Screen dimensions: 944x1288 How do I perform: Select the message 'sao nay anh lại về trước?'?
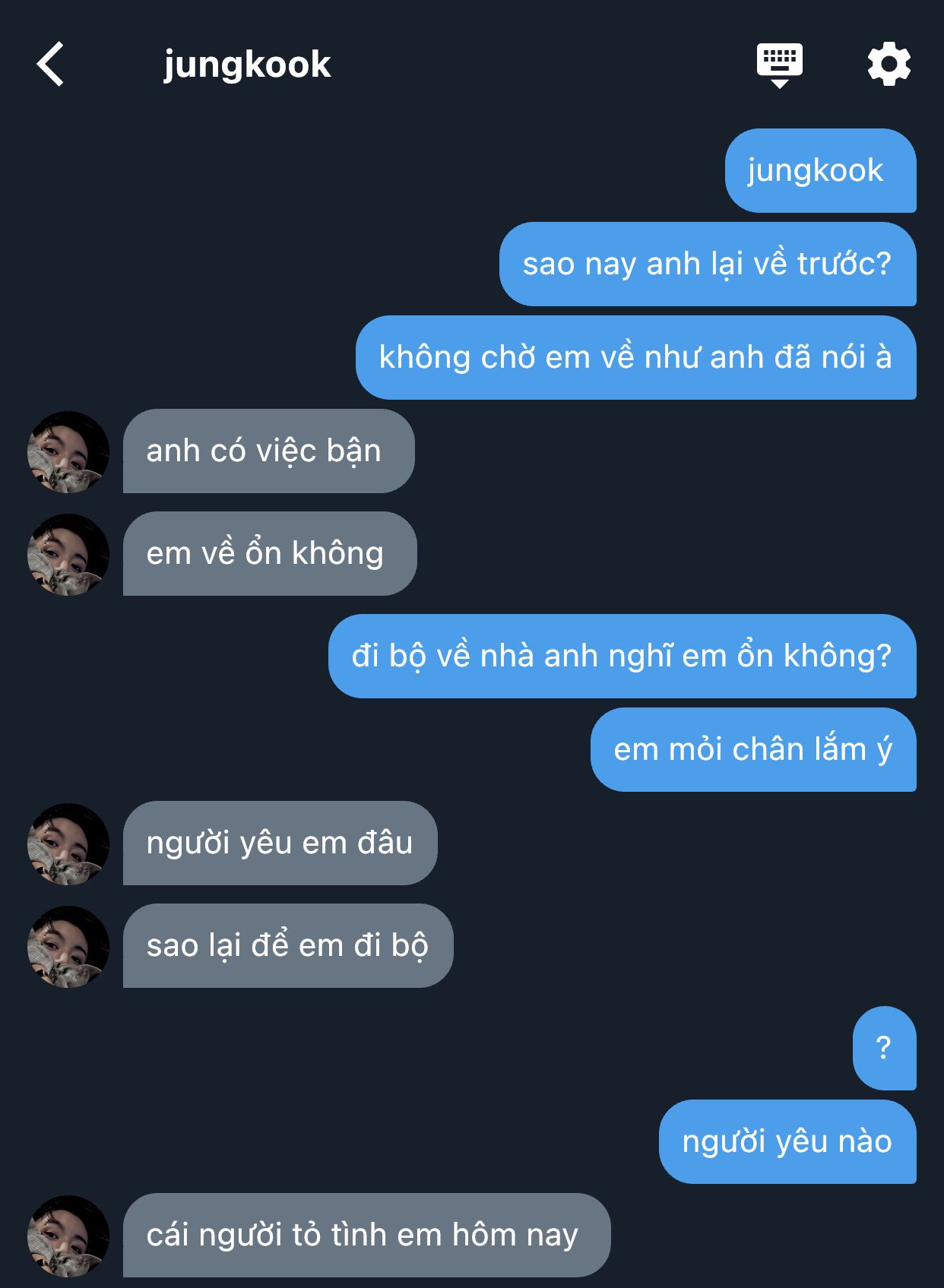click(707, 264)
